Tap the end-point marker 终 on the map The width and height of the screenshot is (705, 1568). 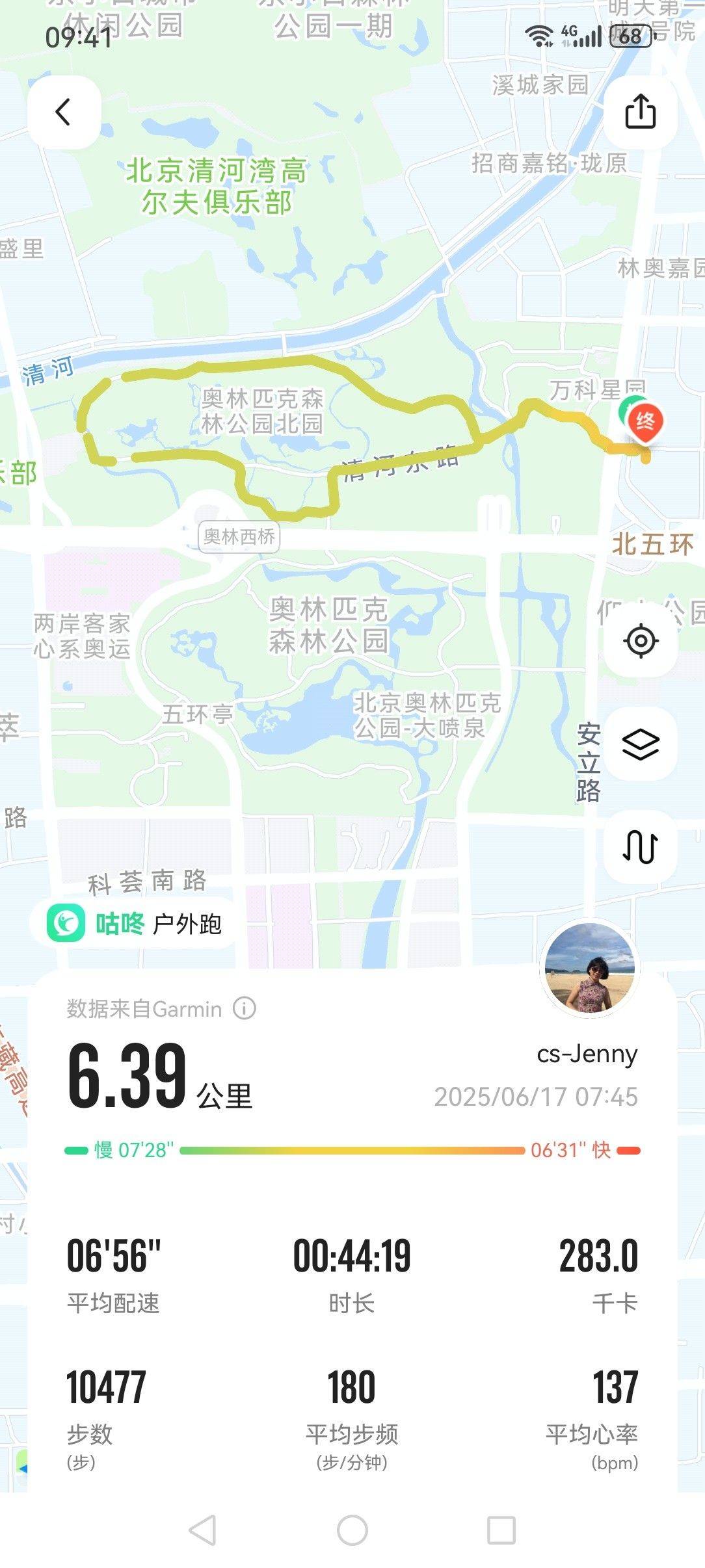[645, 422]
